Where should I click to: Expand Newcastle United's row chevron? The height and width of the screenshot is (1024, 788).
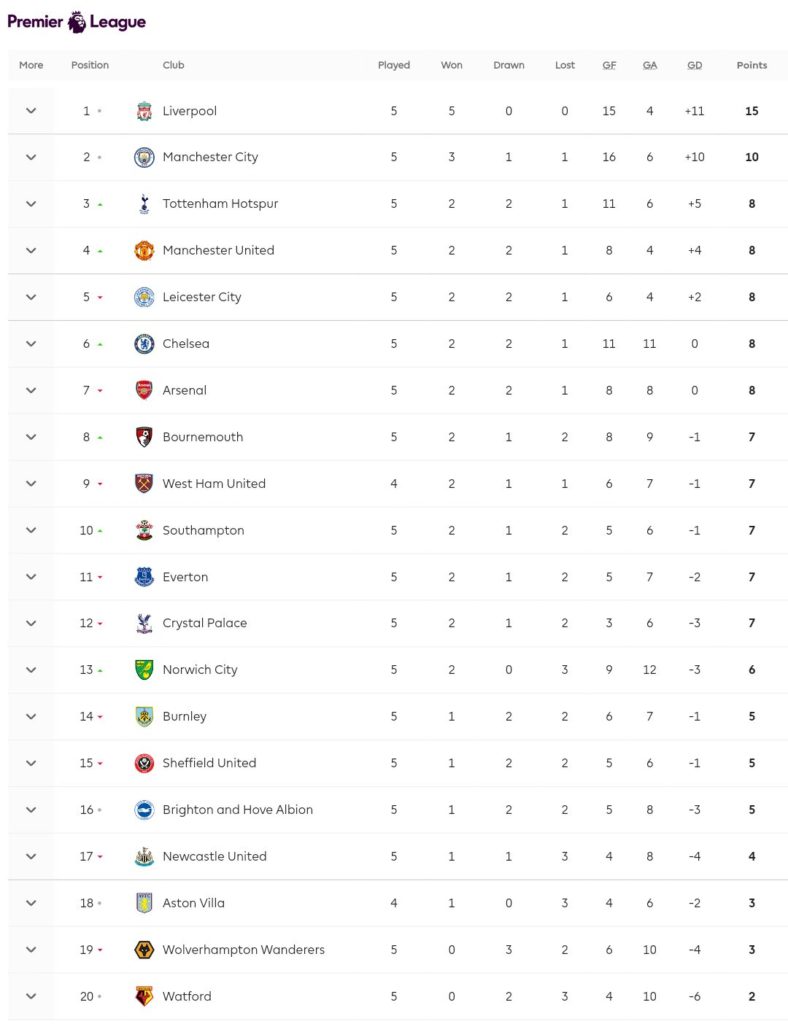[31, 856]
